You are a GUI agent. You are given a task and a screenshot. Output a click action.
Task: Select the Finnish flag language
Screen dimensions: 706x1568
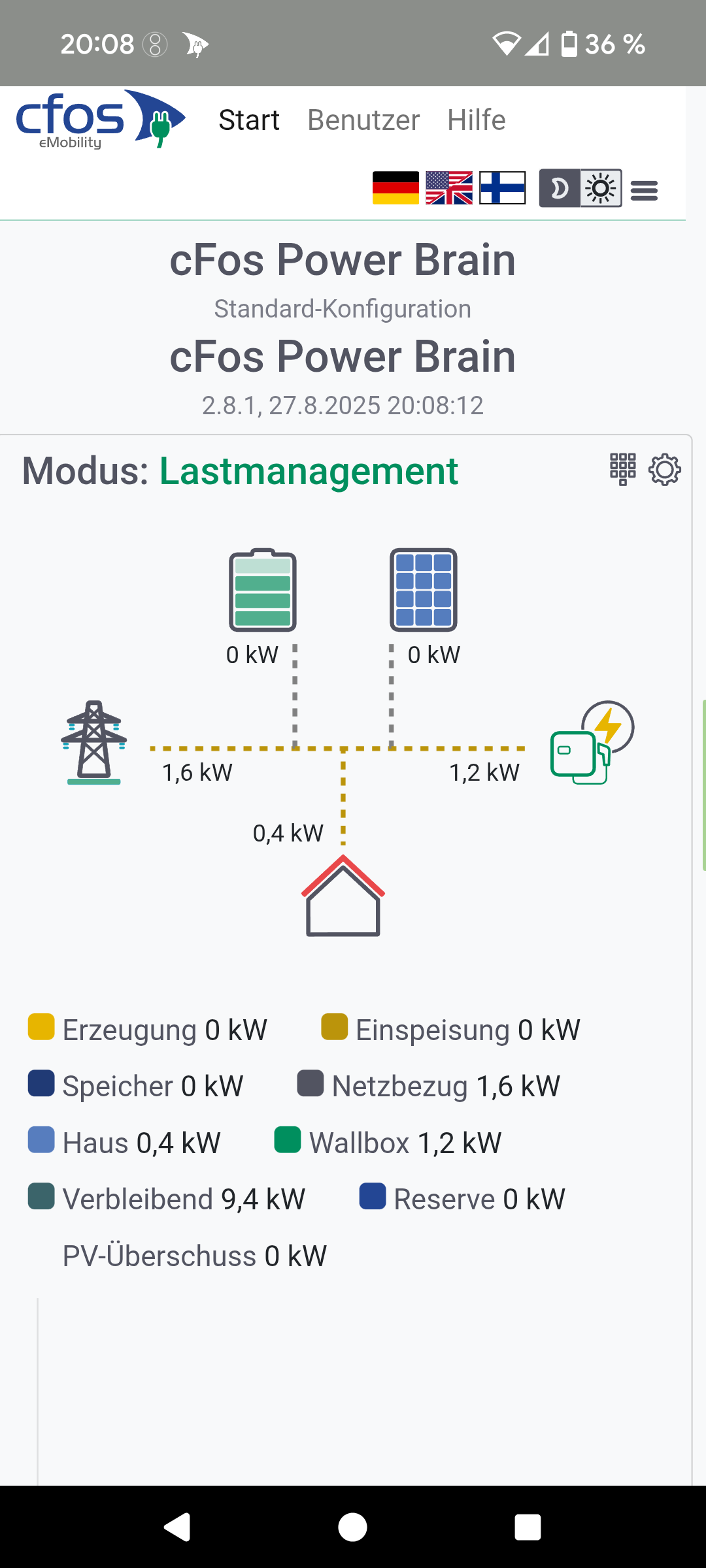click(x=502, y=188)
